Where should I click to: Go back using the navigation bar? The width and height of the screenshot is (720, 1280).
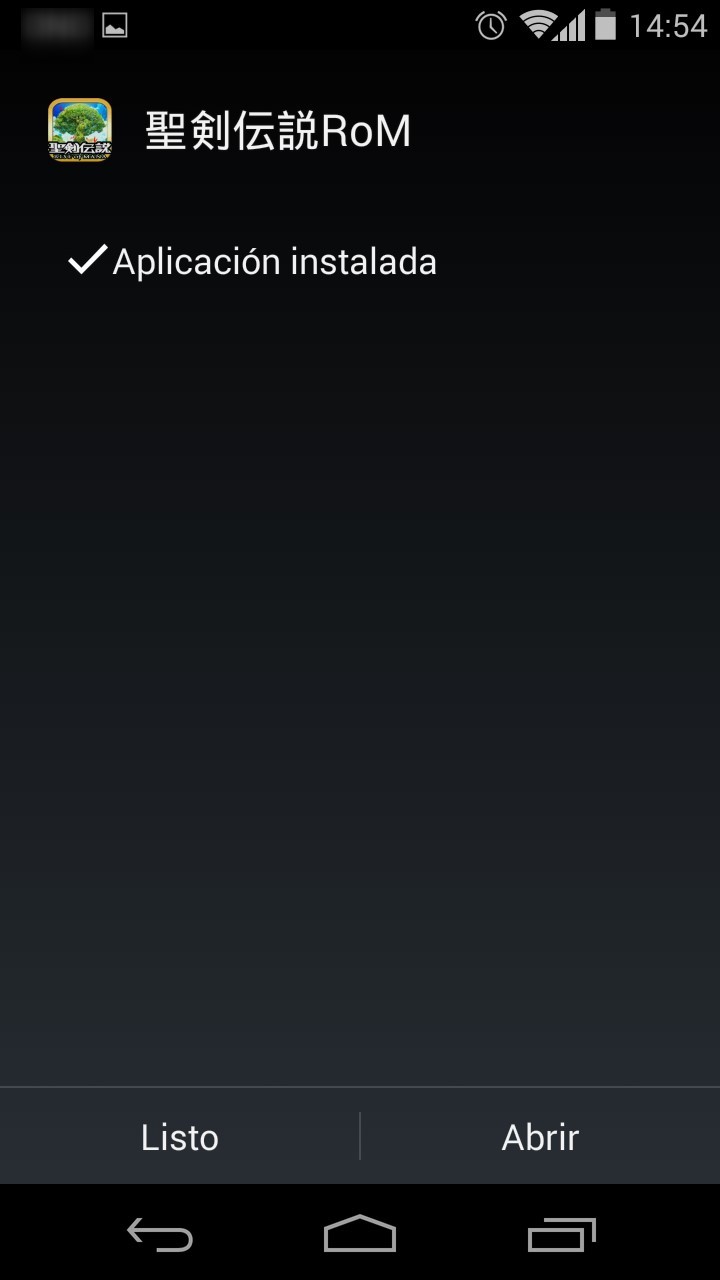click(x=160, y=1234)
